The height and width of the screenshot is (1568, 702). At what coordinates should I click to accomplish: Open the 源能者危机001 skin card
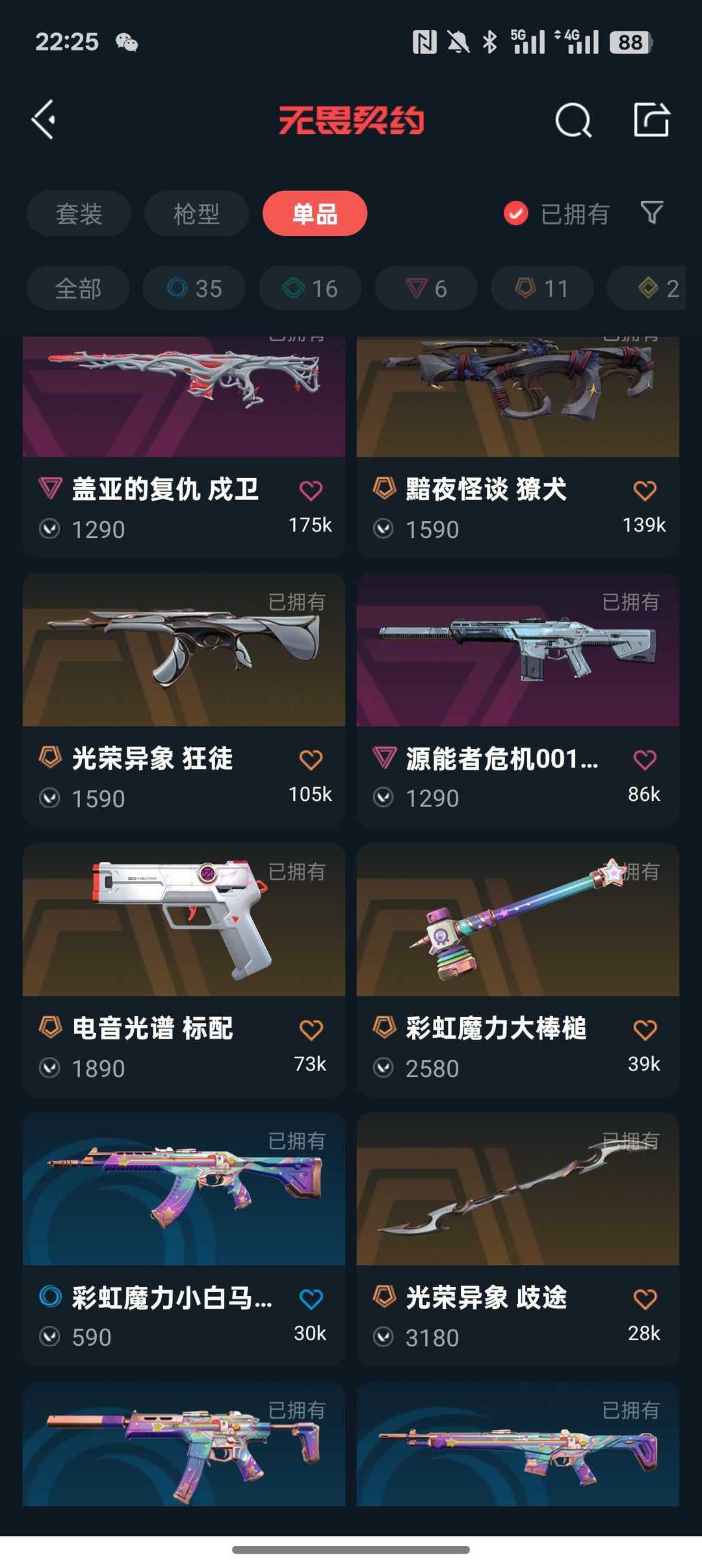pos(518,700)
